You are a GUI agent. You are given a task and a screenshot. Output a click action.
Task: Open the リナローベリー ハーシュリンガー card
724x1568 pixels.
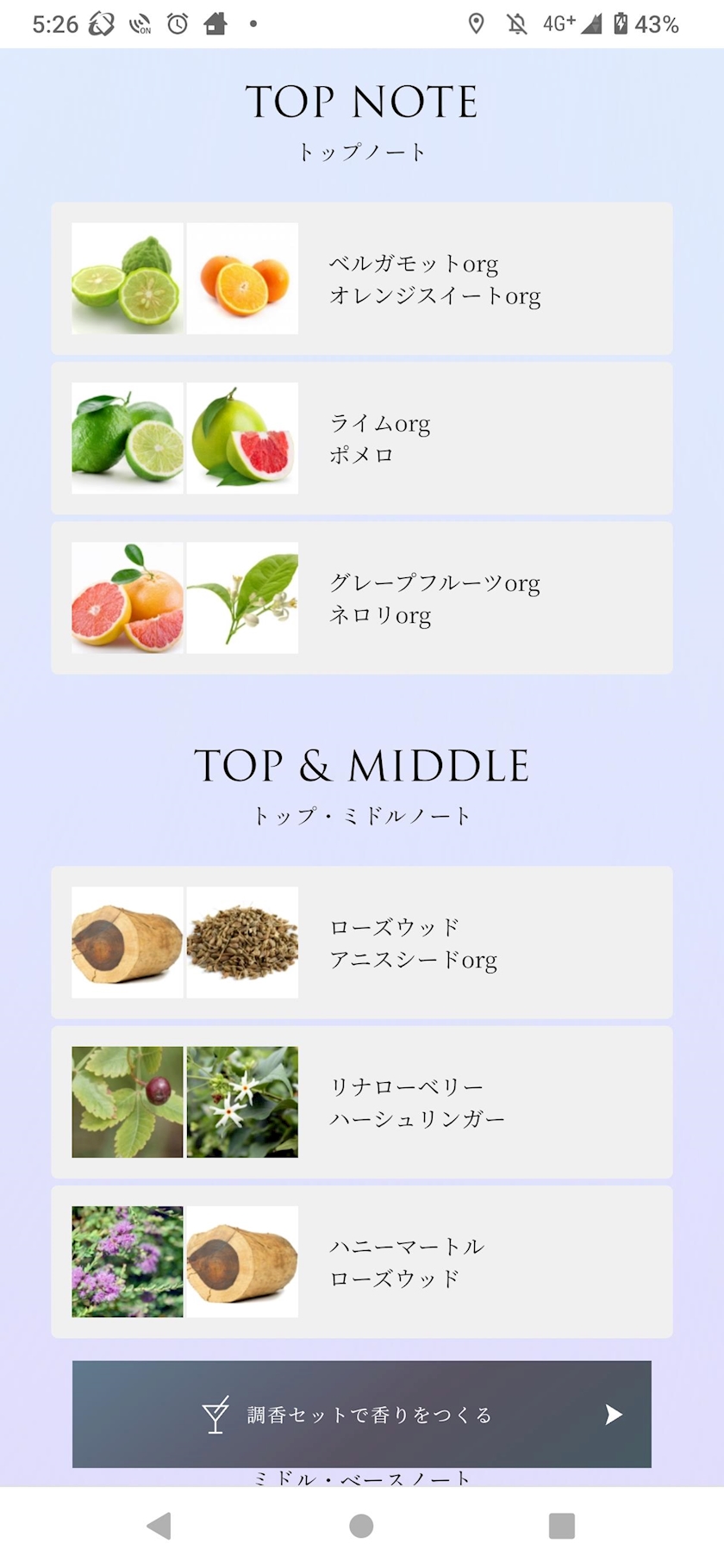(x=362, y=1102)
